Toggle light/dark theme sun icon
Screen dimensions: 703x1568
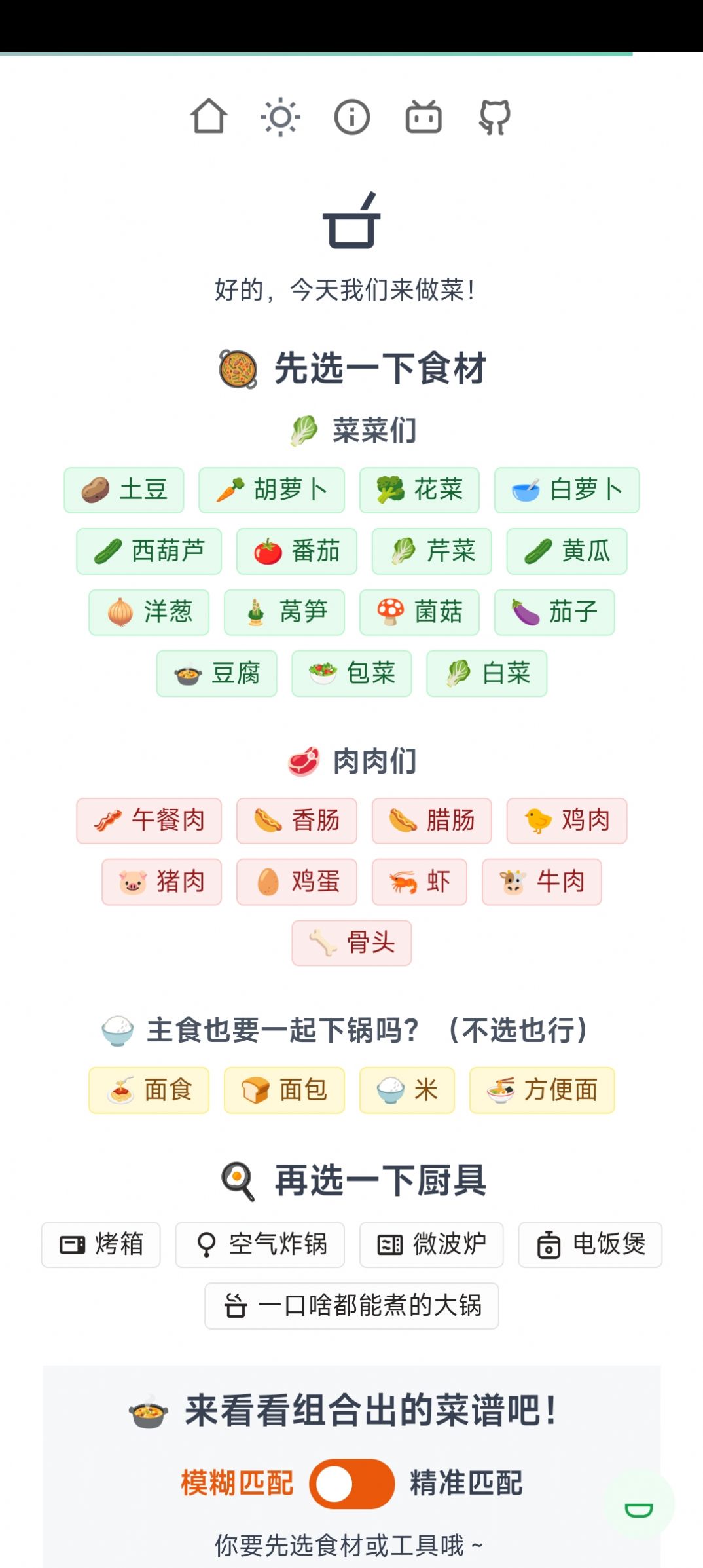pos(280,117)
